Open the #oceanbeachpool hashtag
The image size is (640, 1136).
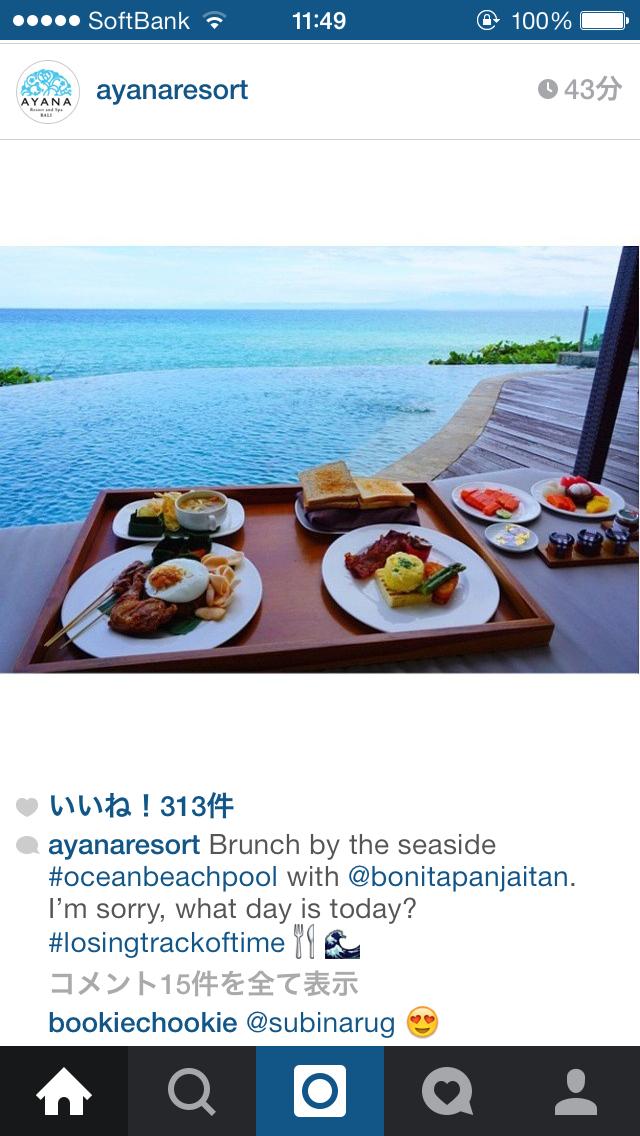click(x=163, y=877)
